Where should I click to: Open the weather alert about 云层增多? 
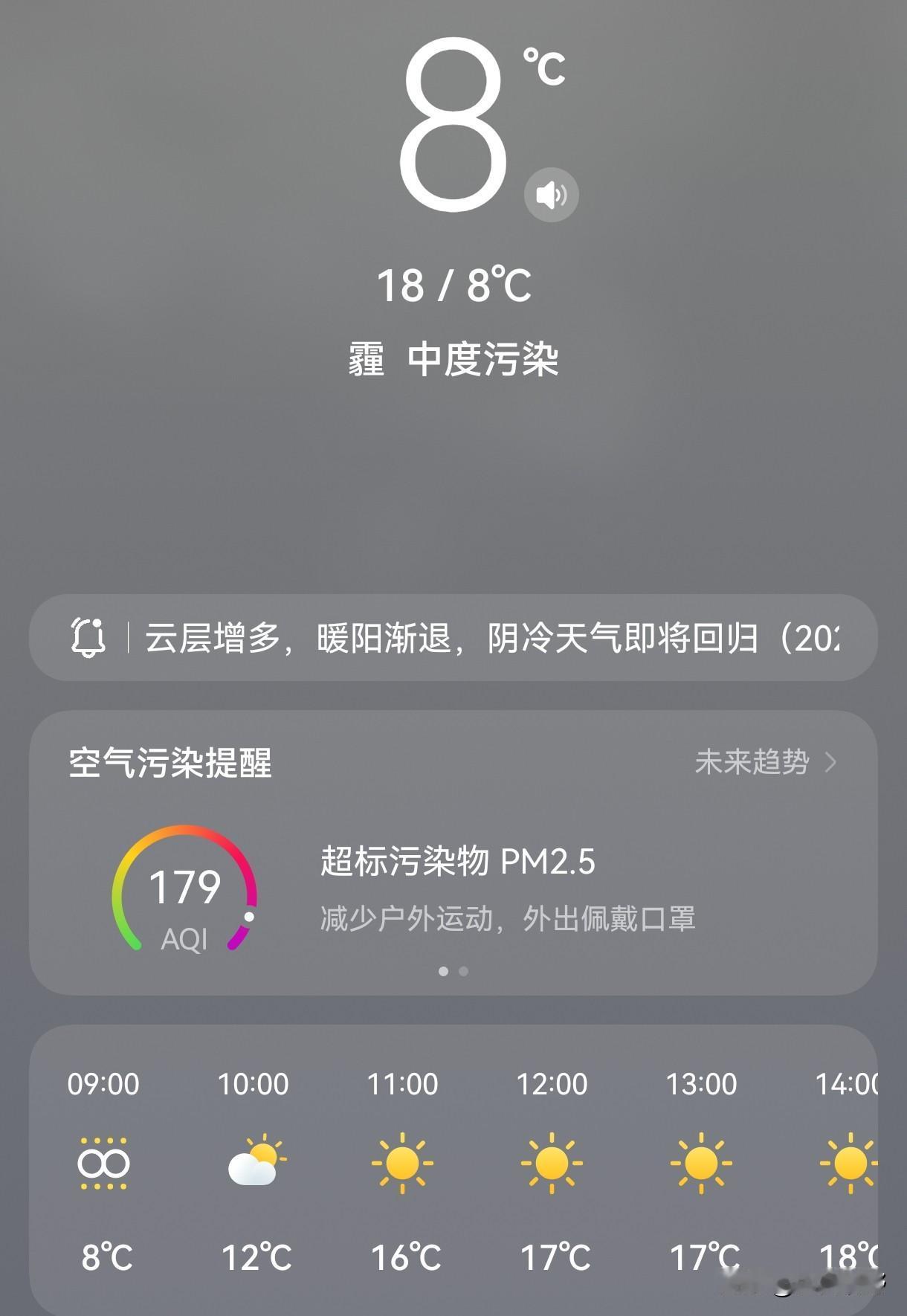point(453,638)
